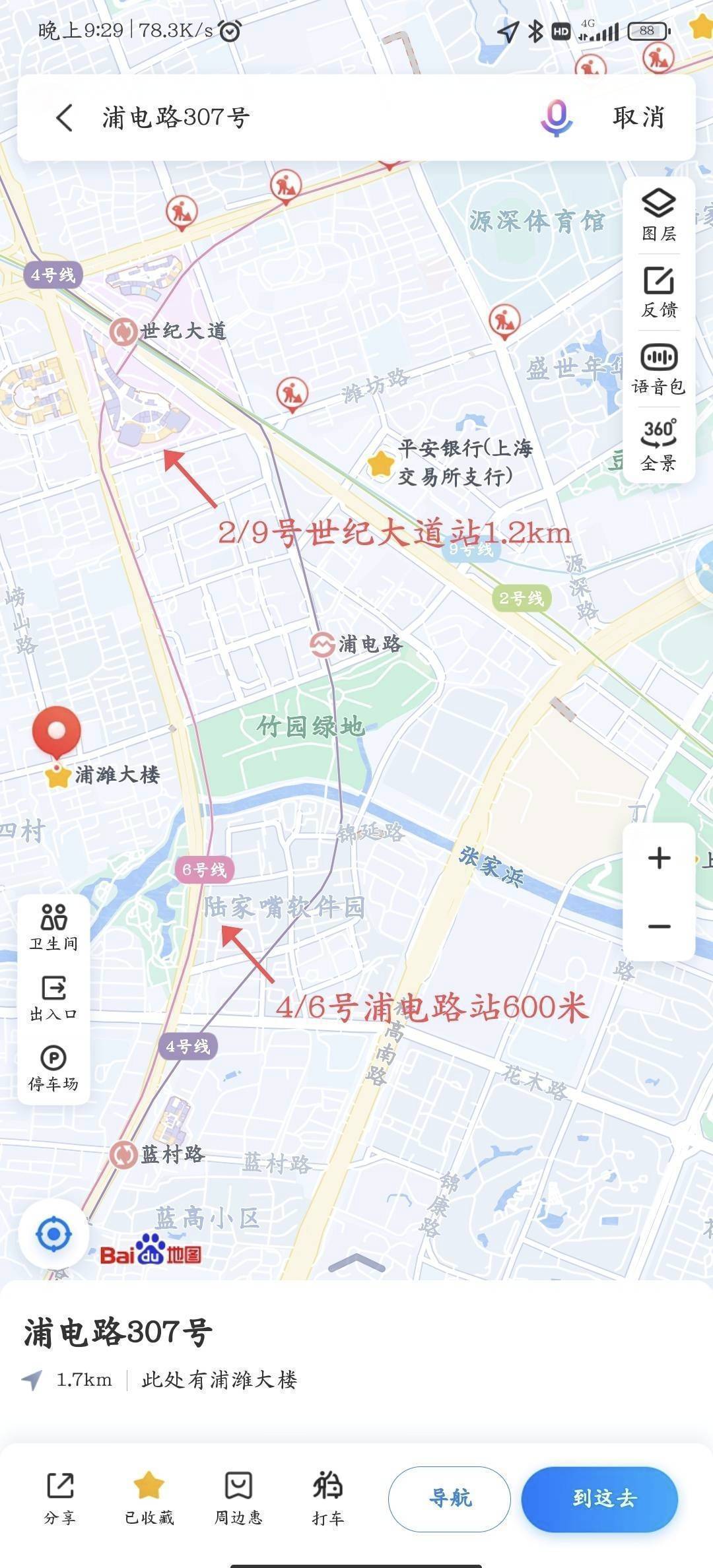Open the 图层 map layers option
This screenshot has width=713, height=1568.
tap(658, 214)
